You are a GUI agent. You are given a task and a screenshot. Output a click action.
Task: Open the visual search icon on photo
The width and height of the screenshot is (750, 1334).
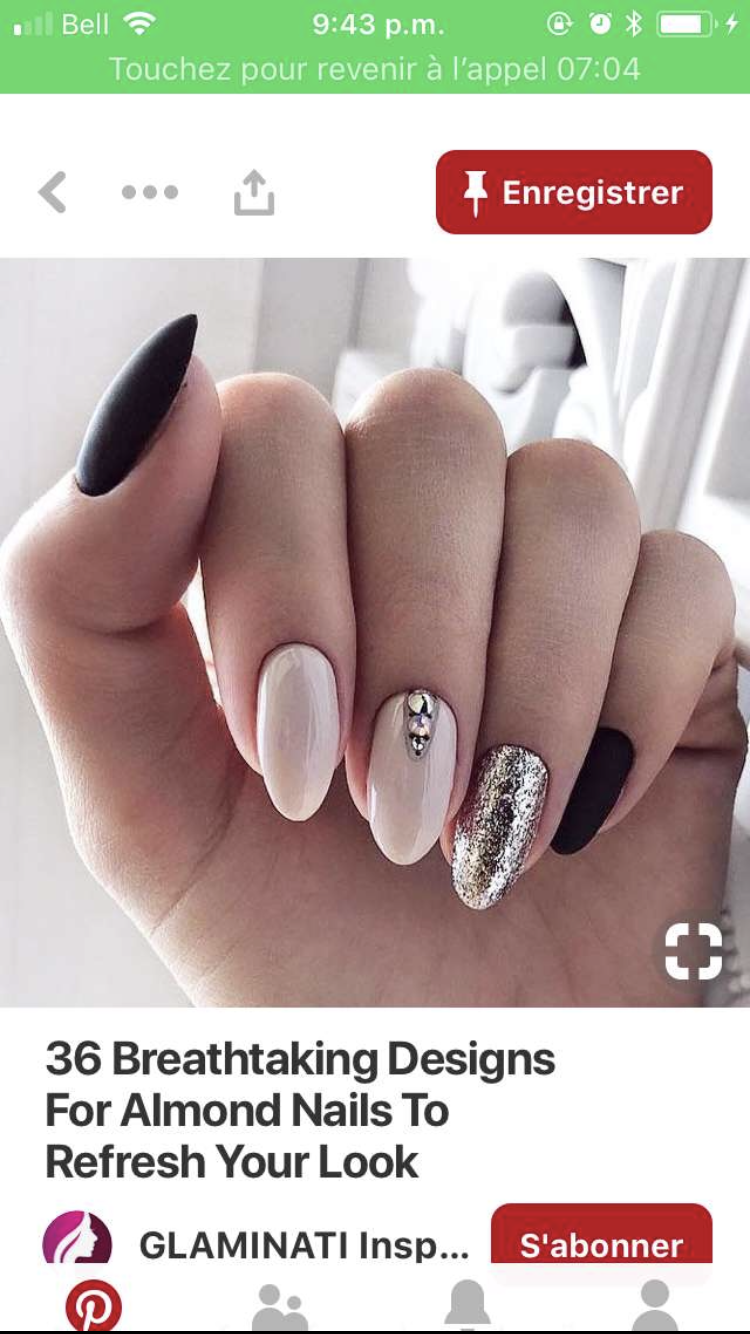pyautogui.click(x=693, y=951)
